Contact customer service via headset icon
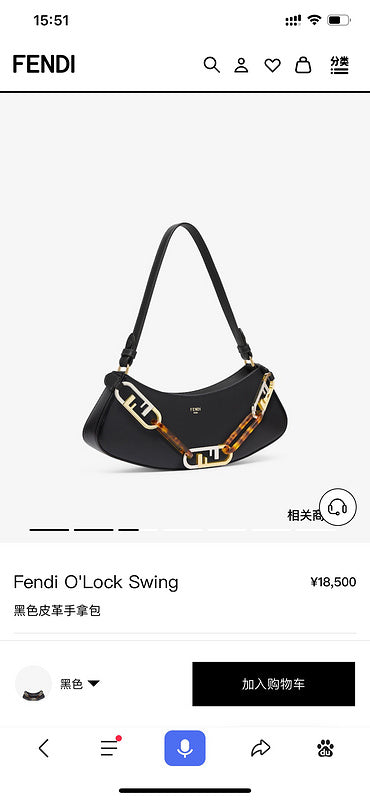 [338, 507]
